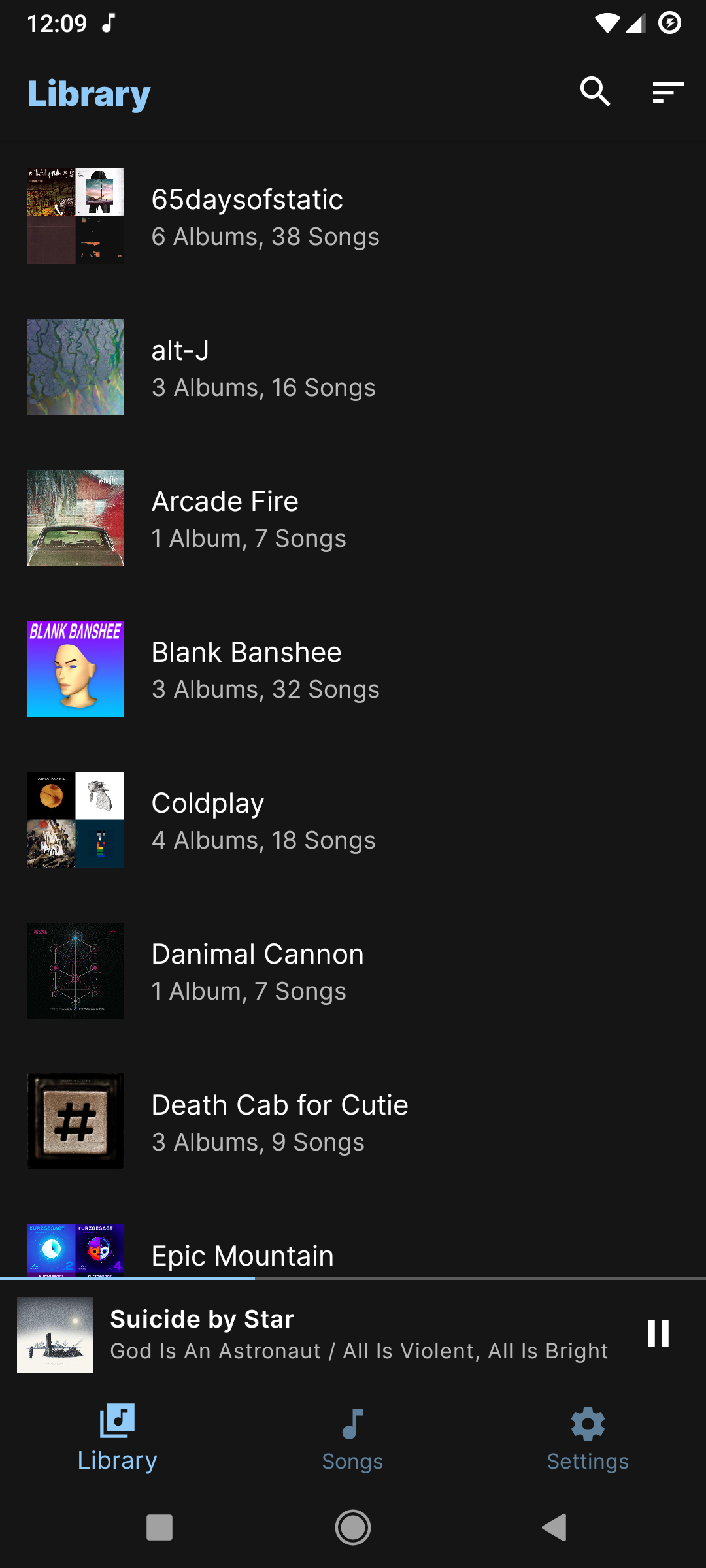Open the sort options icon
The height and width of the screenshot is (1568, 706).
[x=667, y=91]
